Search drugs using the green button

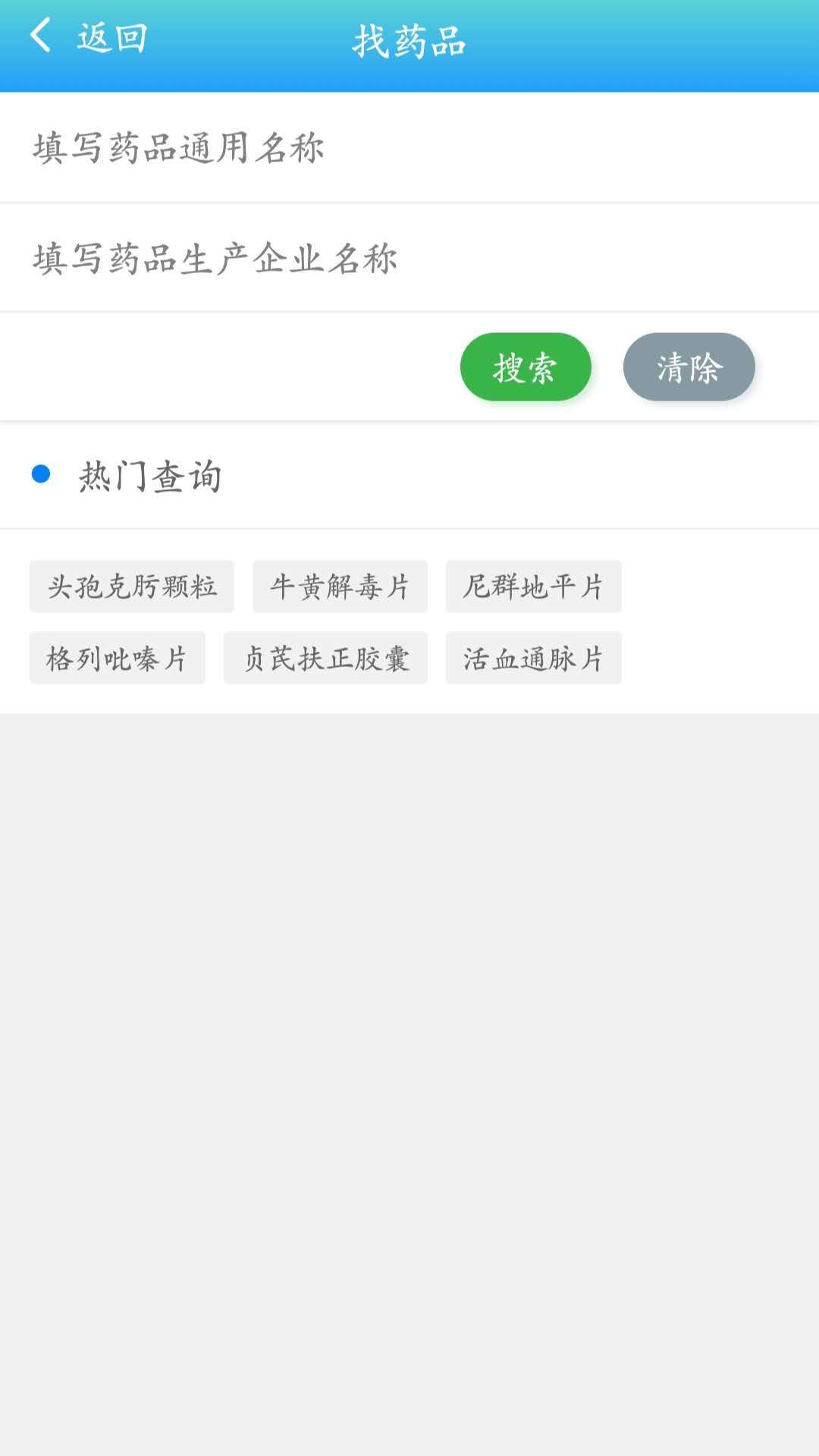coord(526,366)
